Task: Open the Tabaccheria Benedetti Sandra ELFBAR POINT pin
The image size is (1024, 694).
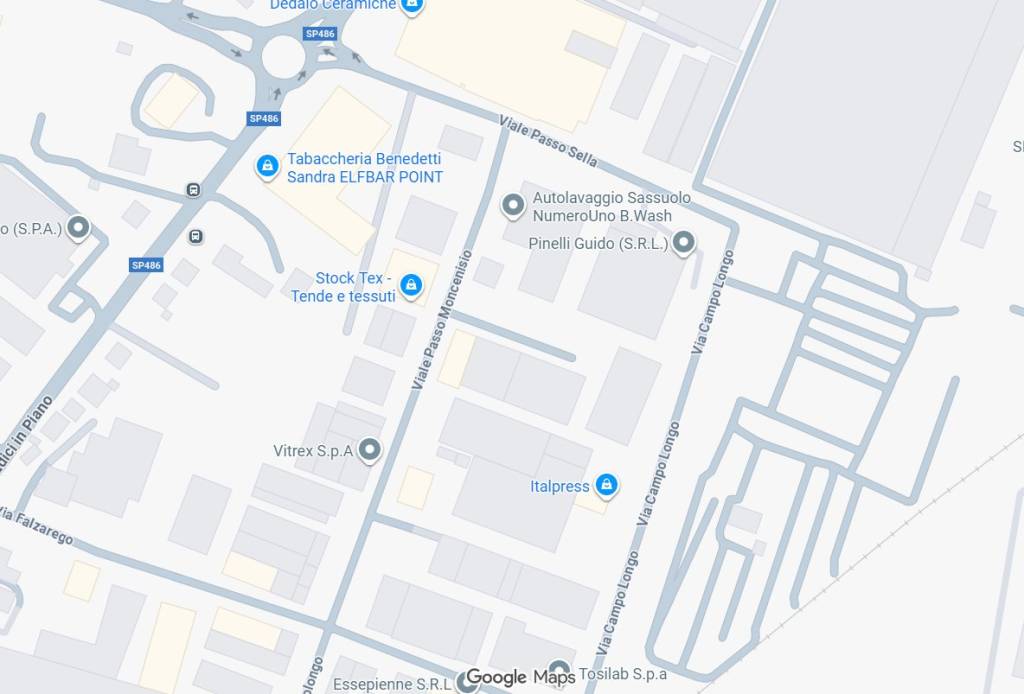Action: [x=267, y=166]
